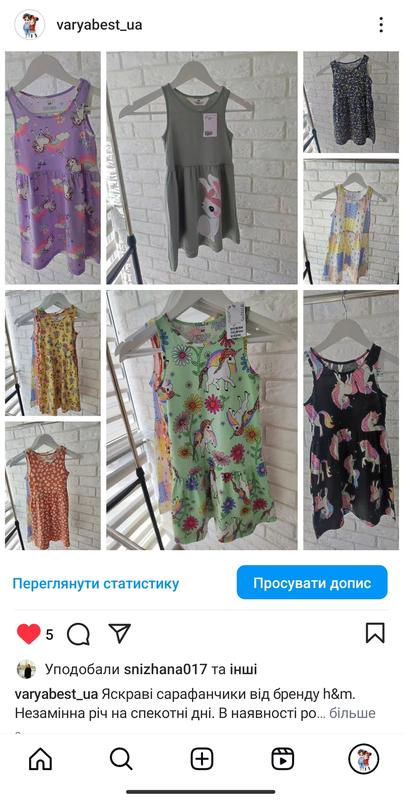This screenshot has height=800, width=404.
Task: Open the Reels tab
Action: click(x=283, y=759)
